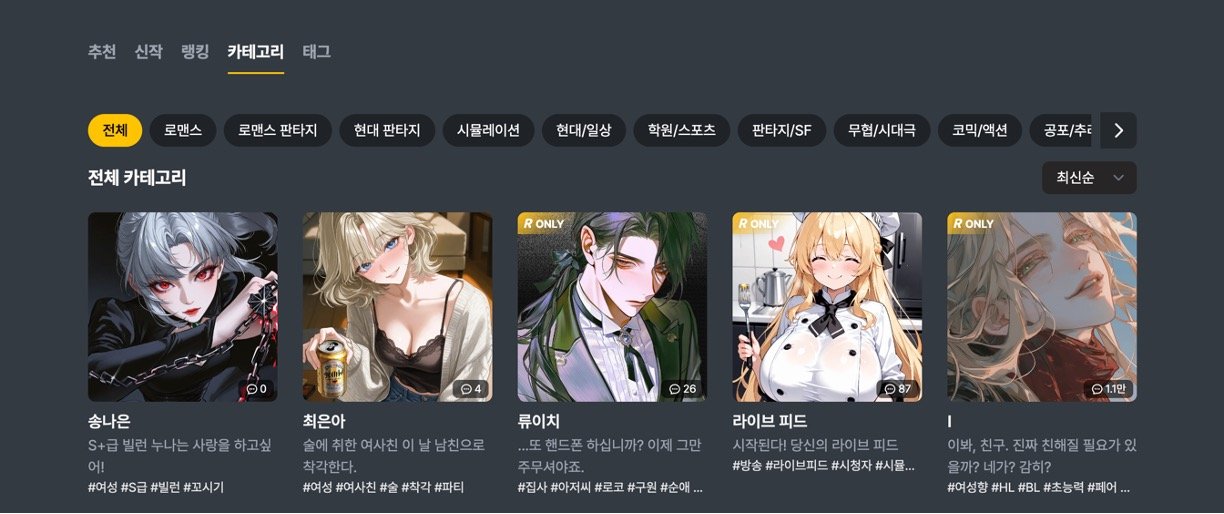Choose the 시뮬레이션 category chip

pos(488,130)
